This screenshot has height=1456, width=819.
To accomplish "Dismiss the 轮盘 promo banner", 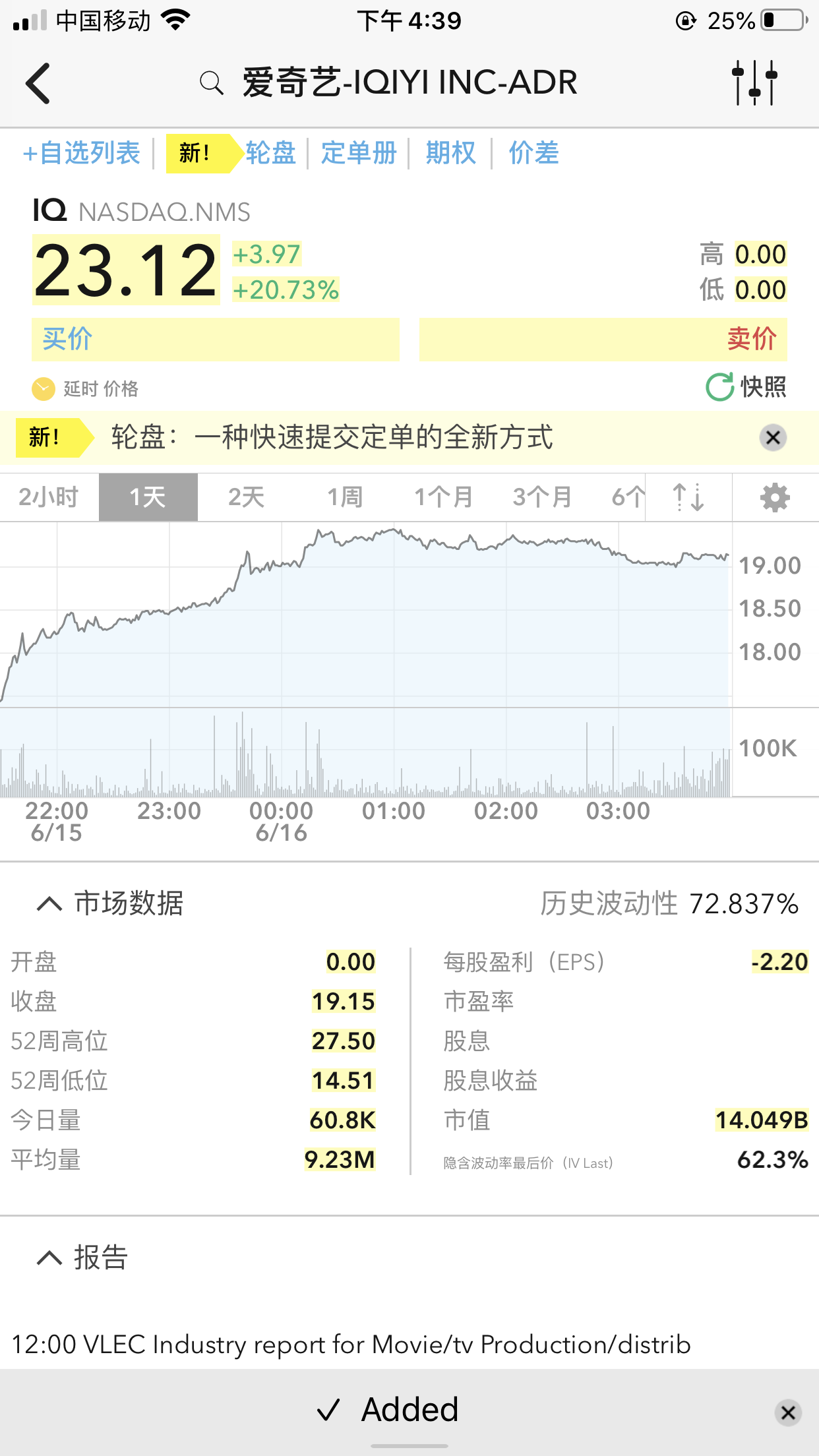I will 773,437.
